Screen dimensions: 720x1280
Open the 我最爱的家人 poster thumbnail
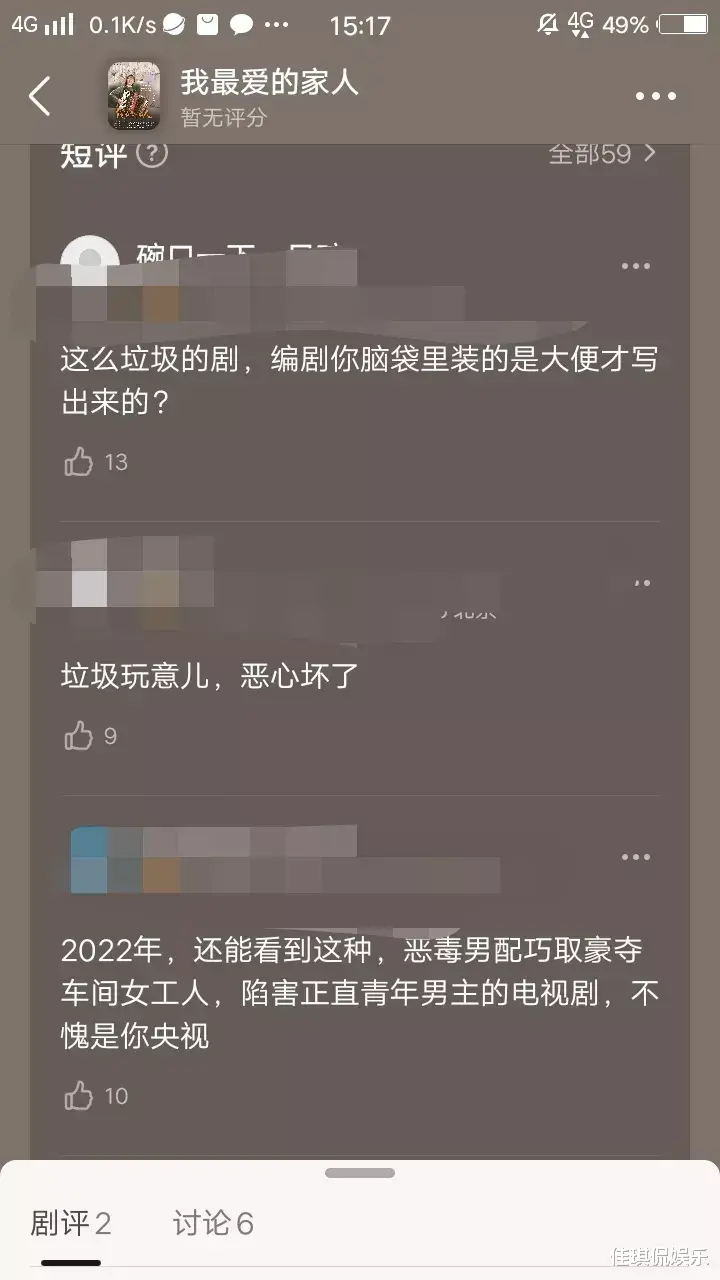(x=134, y=96)
